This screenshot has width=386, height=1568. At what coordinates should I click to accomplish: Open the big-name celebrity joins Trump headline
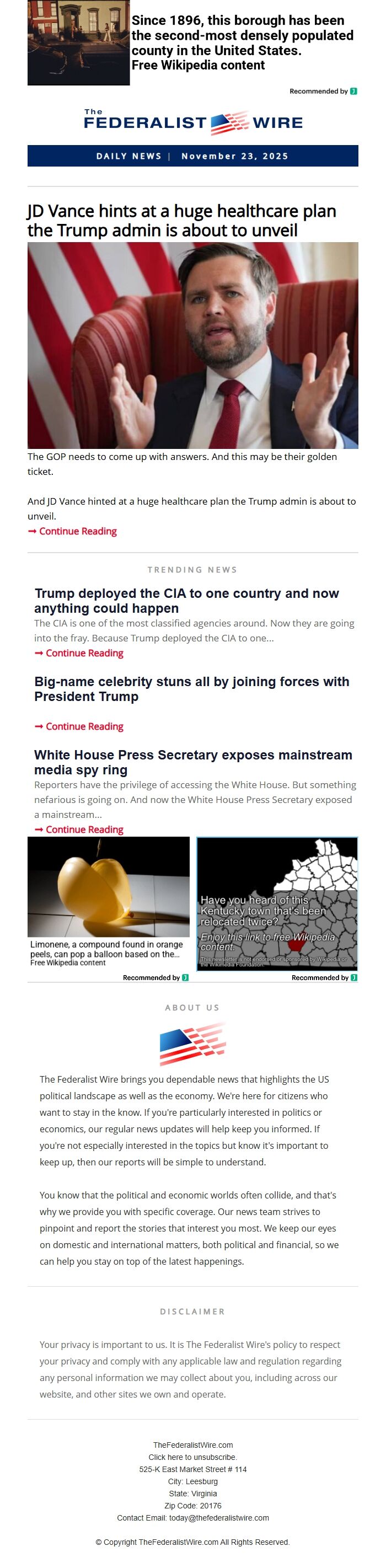(191, 688)
